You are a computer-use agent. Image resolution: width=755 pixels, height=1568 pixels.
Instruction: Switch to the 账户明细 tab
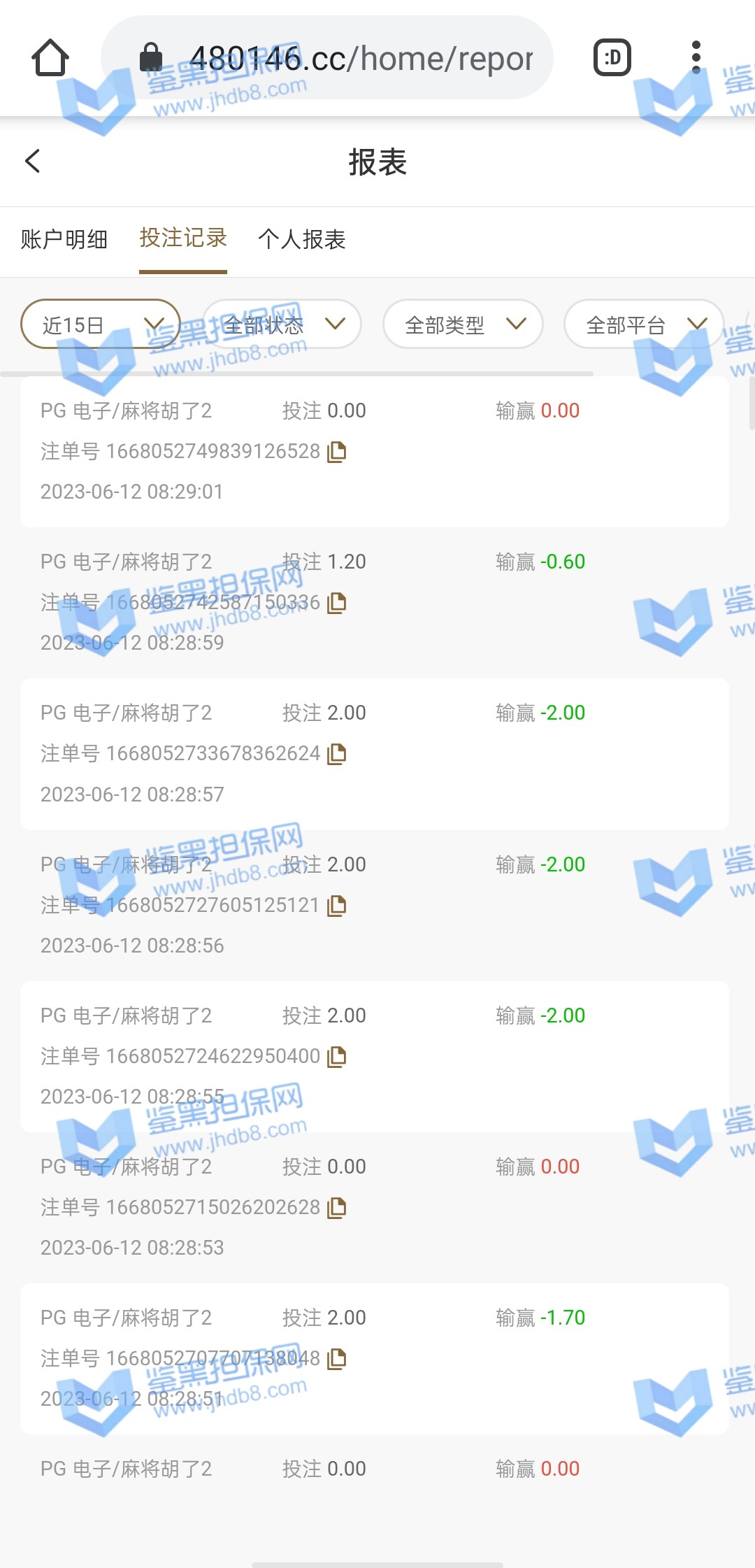64,240
